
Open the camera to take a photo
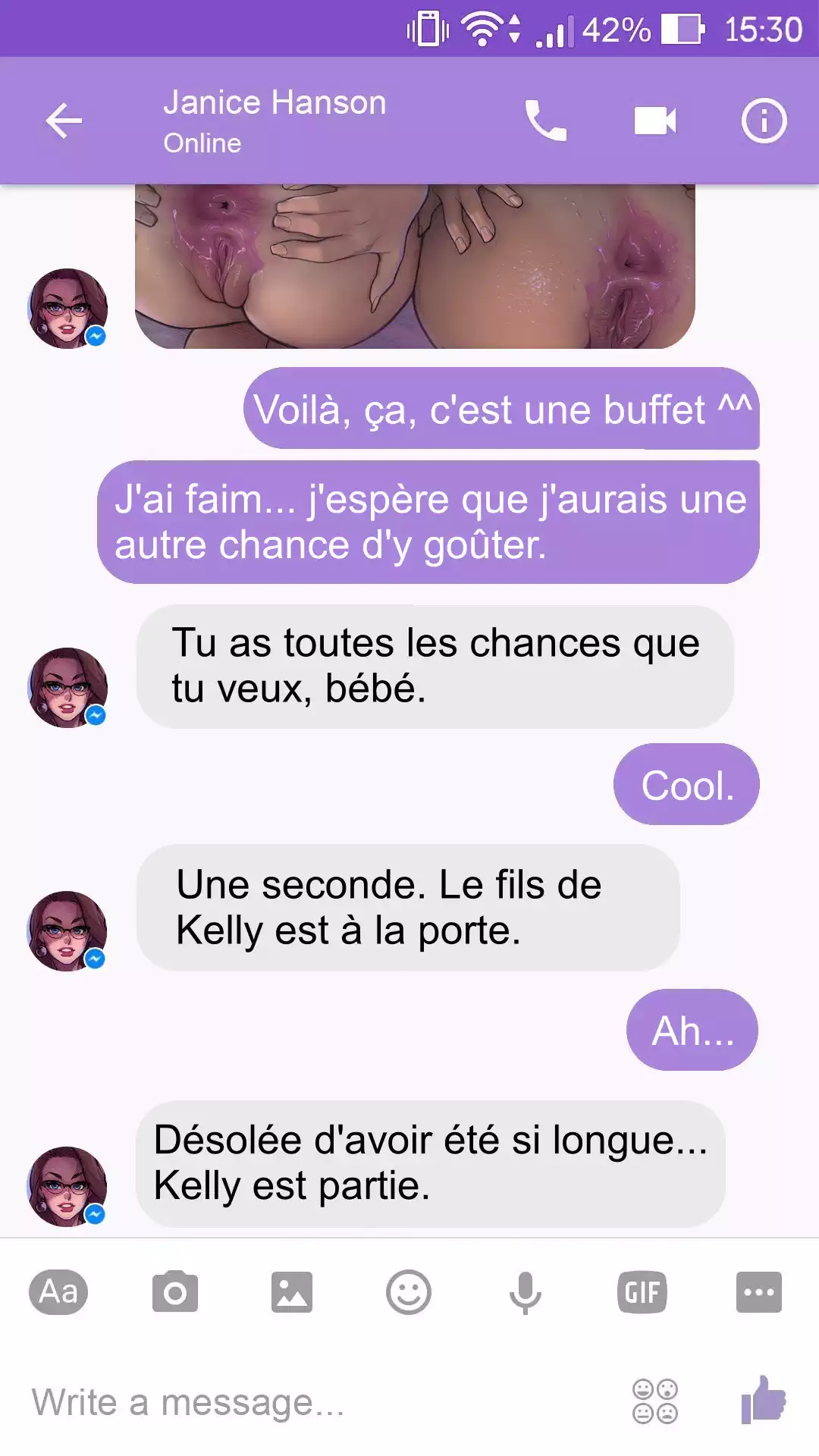175,1291
